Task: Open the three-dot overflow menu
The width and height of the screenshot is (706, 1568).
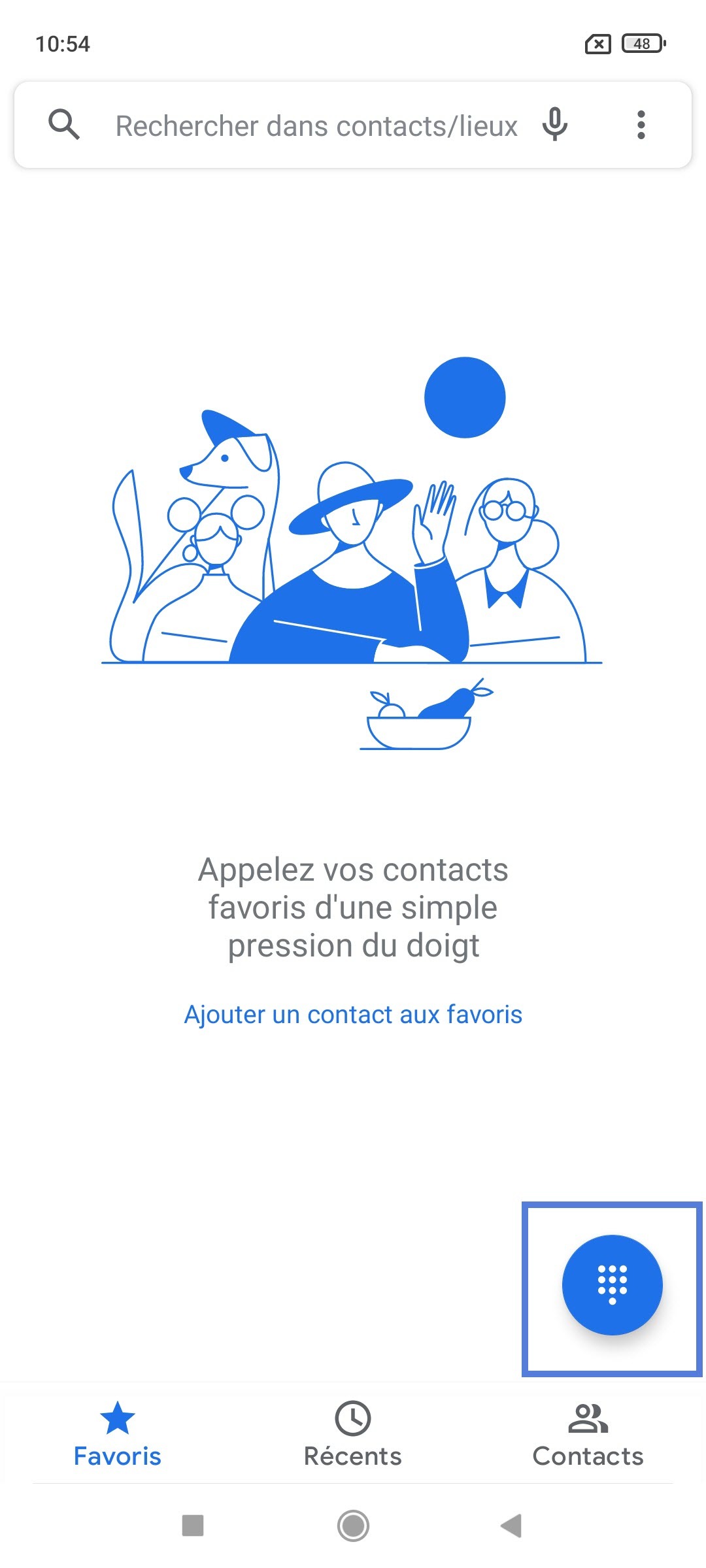Action: click(641, 124)
